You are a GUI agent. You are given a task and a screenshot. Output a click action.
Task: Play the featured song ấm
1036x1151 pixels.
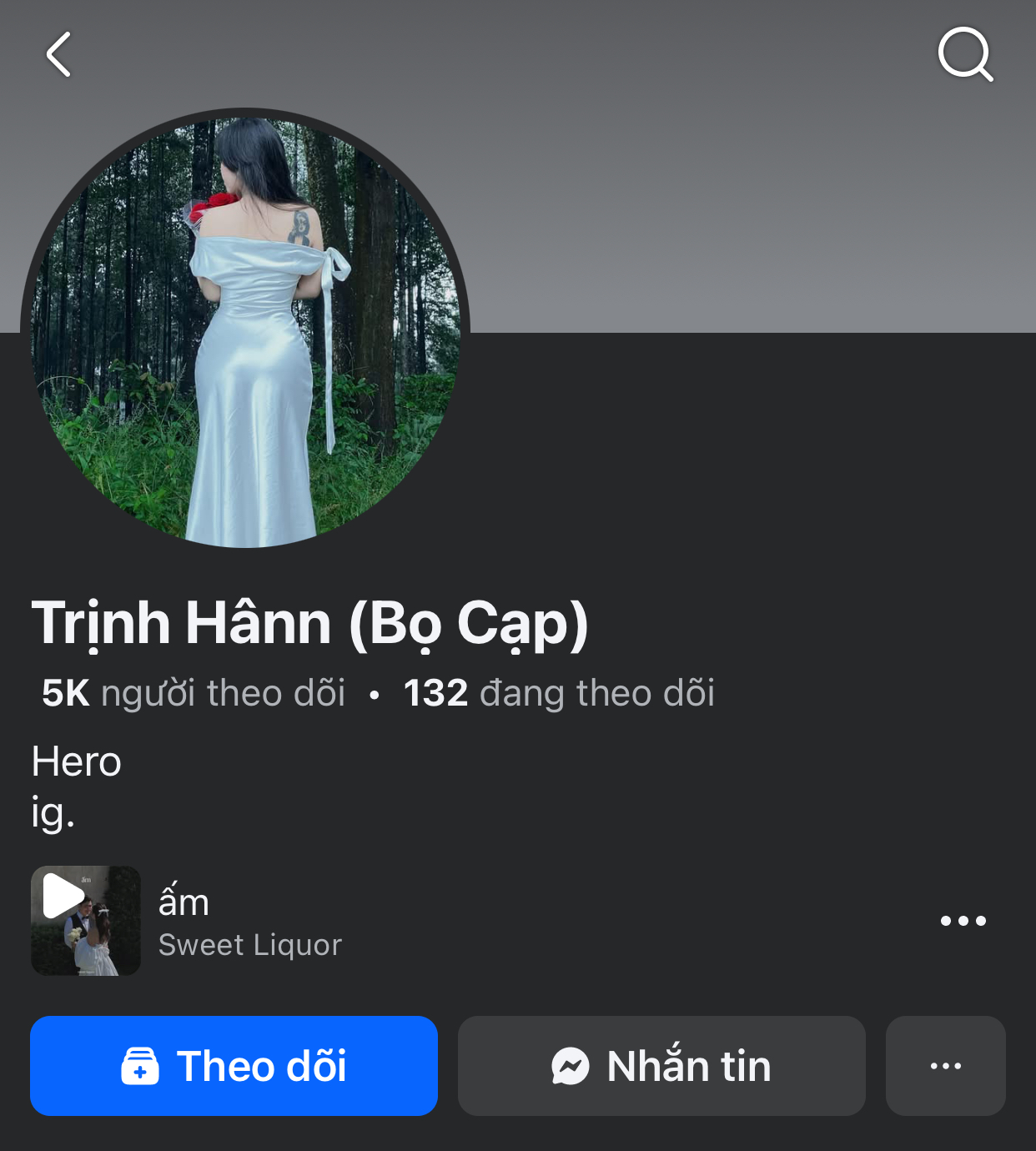pyautogui.click(x=85, y=920)
